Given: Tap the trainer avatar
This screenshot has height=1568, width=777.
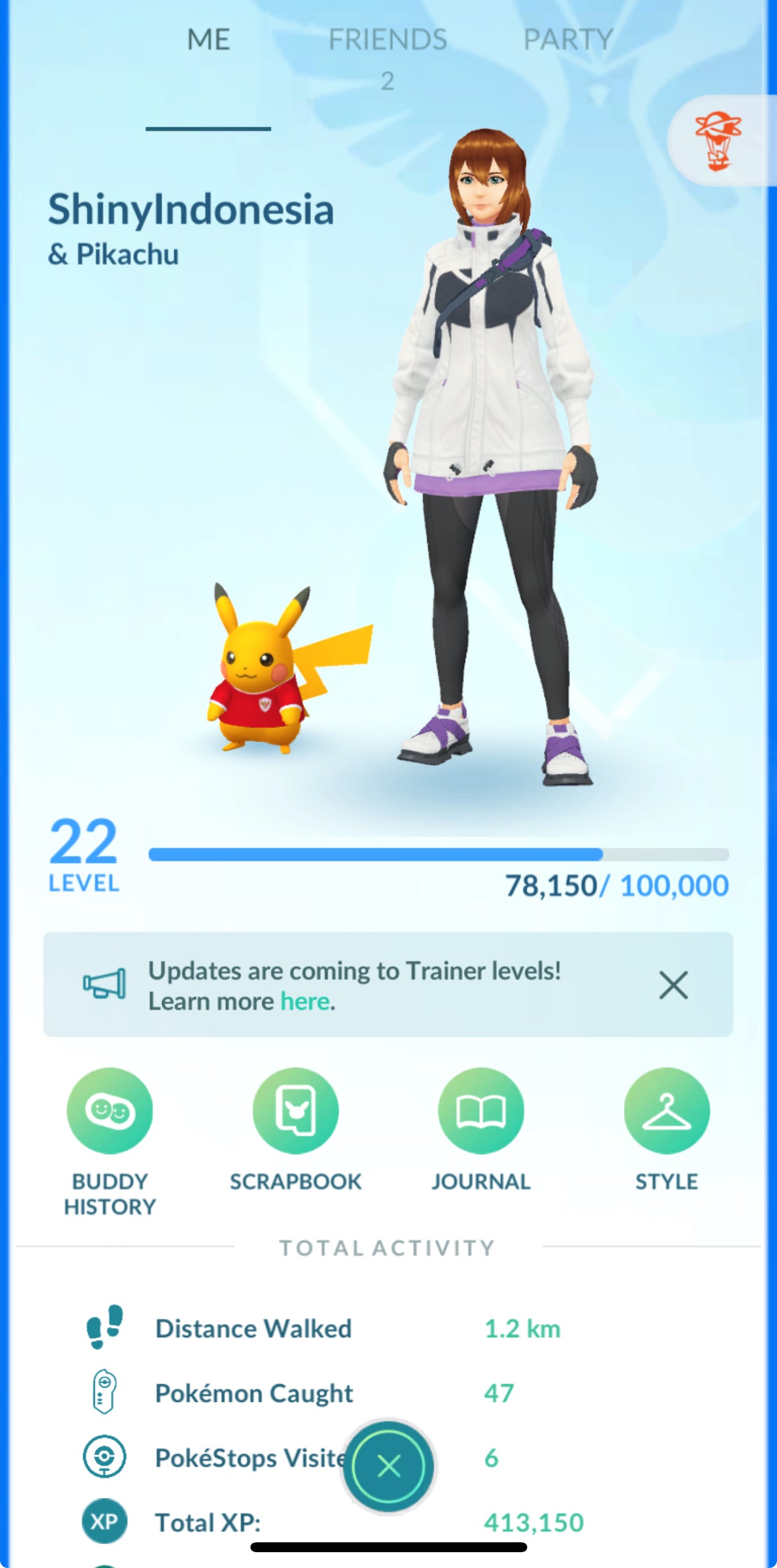Looking at the screenshot, I should click(491, 428).
